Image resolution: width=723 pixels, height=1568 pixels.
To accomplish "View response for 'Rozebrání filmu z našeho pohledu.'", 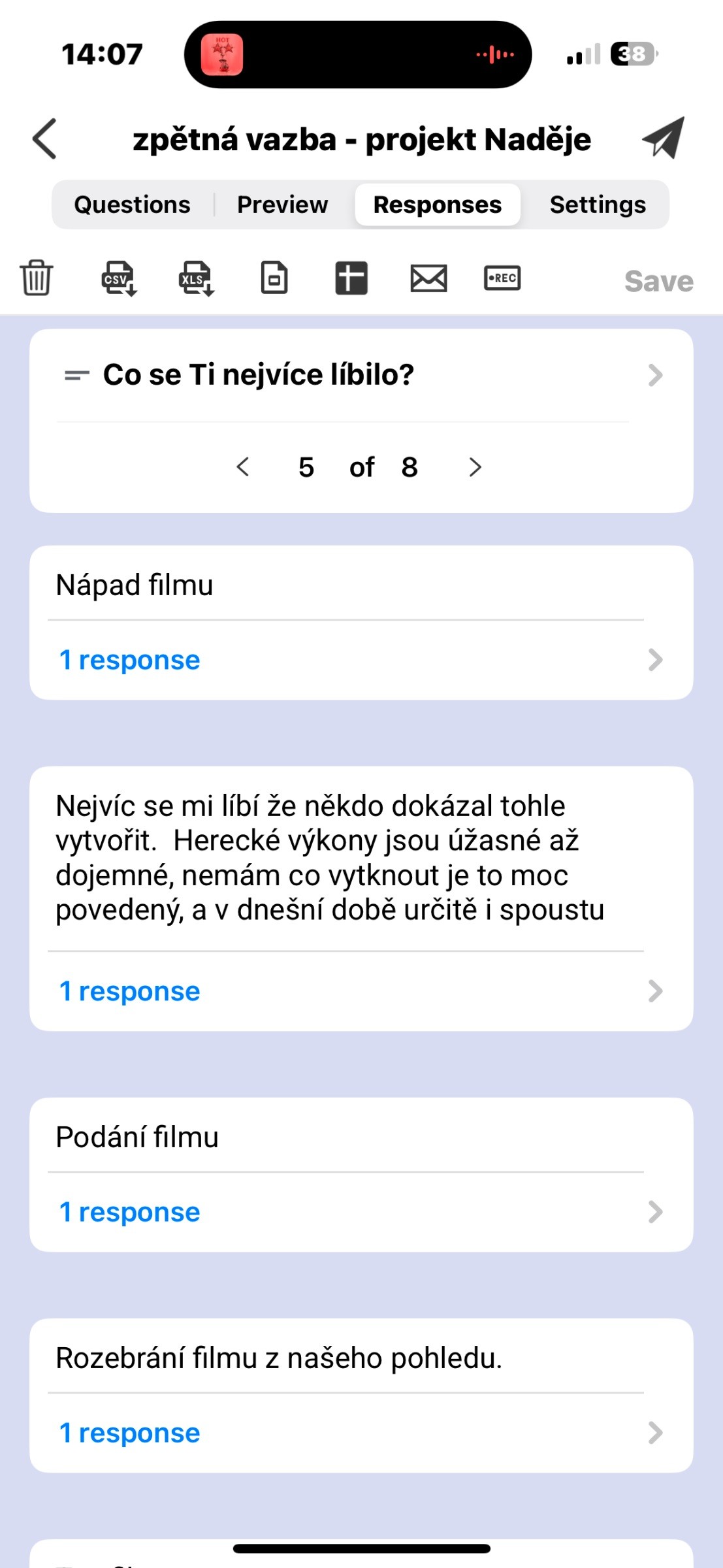I will 361,1433.
